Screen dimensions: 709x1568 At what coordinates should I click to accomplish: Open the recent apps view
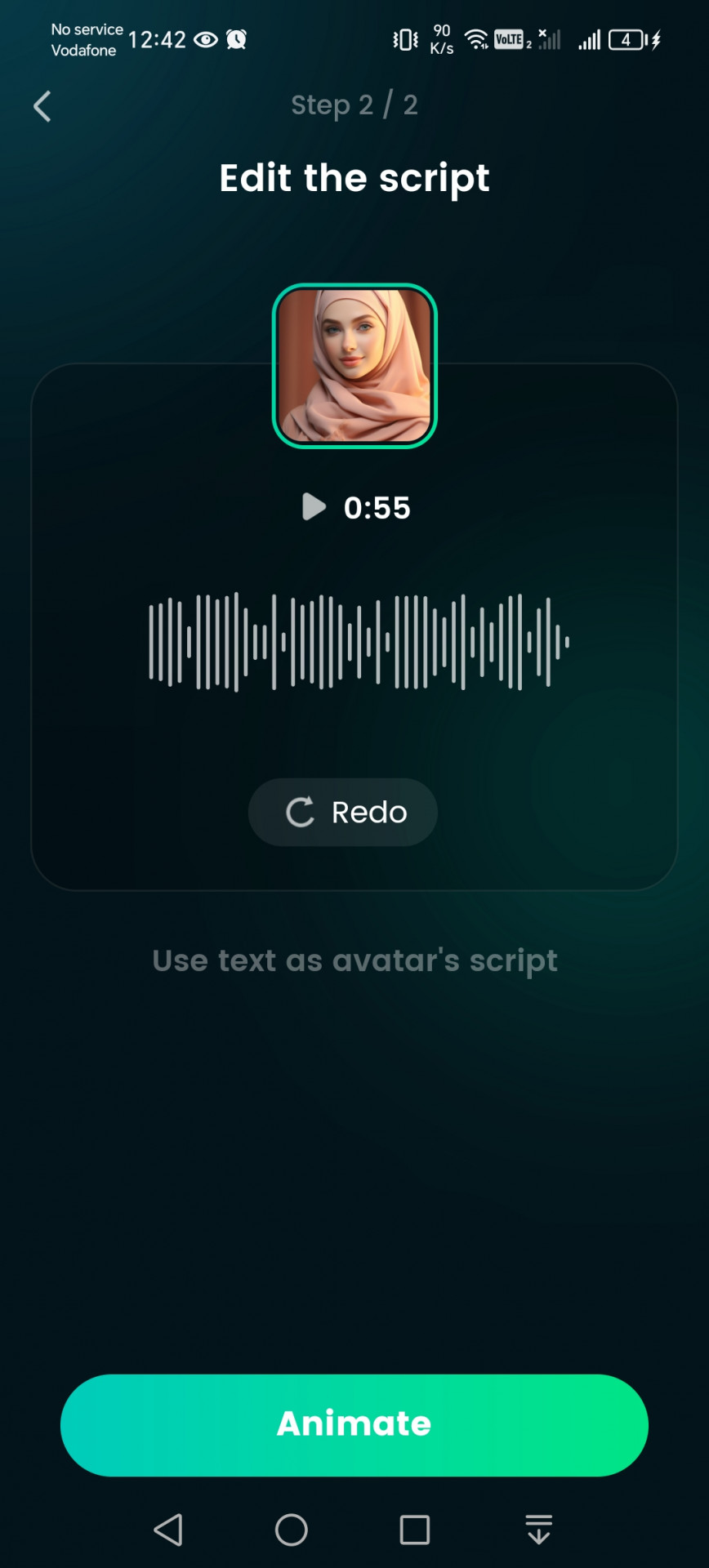(x=414, y=1530)
